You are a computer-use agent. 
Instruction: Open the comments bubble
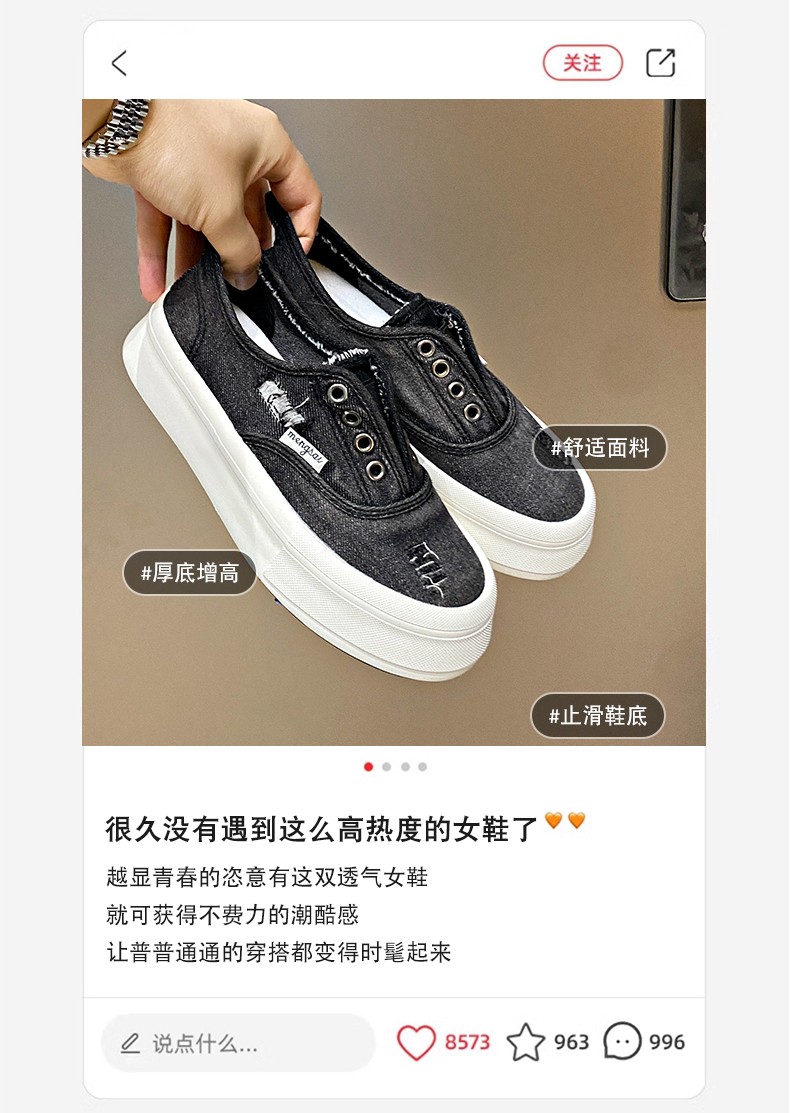pyautogui.click(x=622, y=1042)
